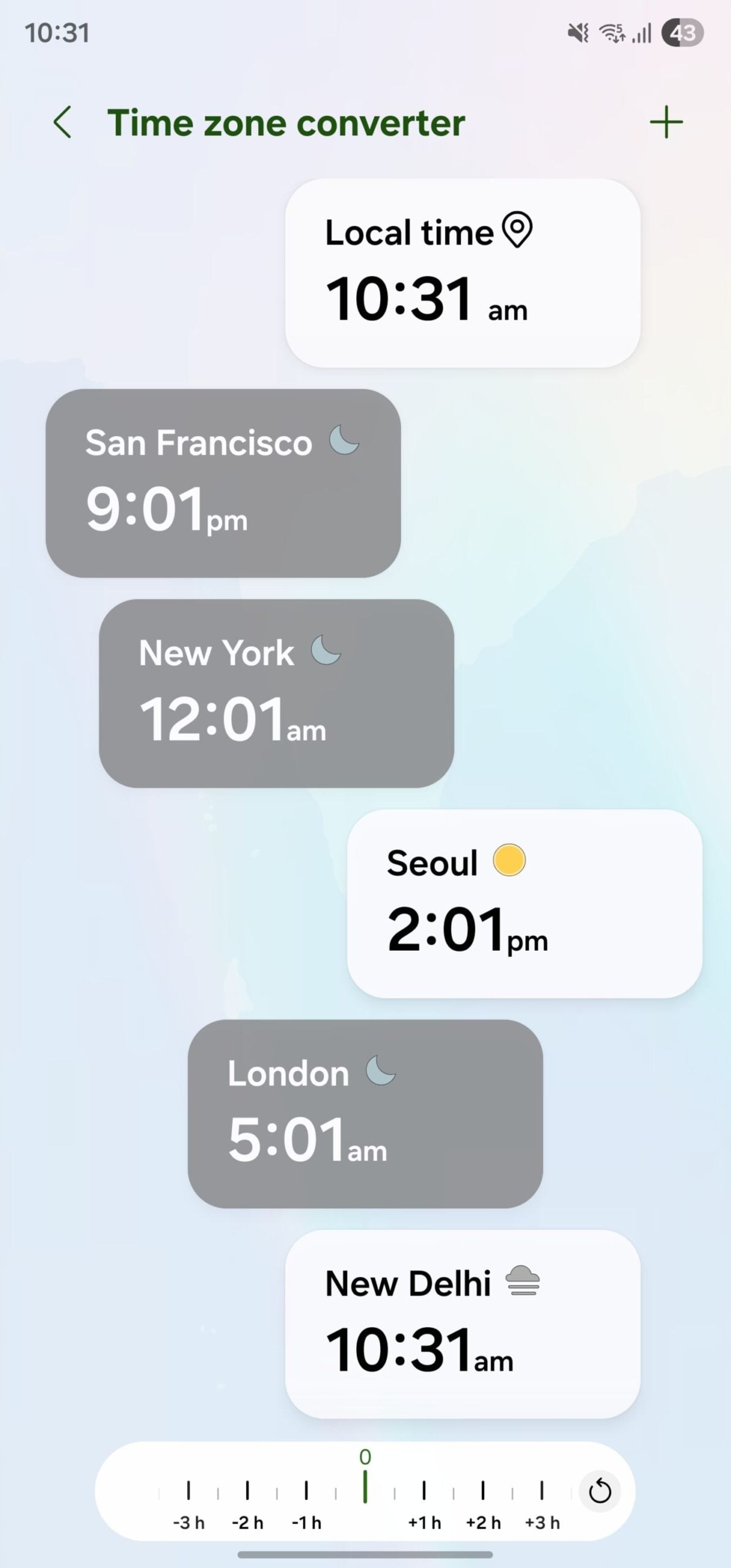Tap the moon icon beside London

click(380, 1073)
